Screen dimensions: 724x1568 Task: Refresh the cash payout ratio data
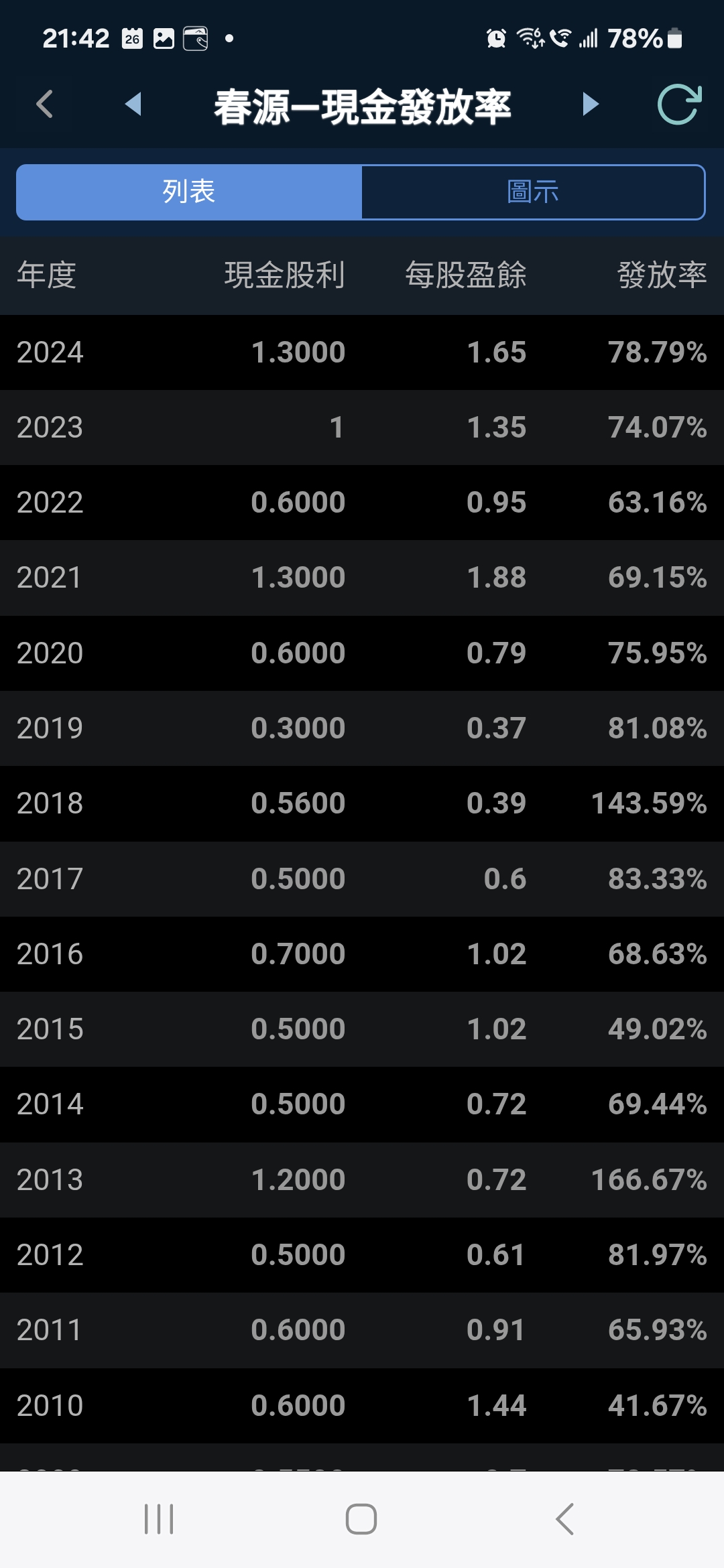coord(679,105)
